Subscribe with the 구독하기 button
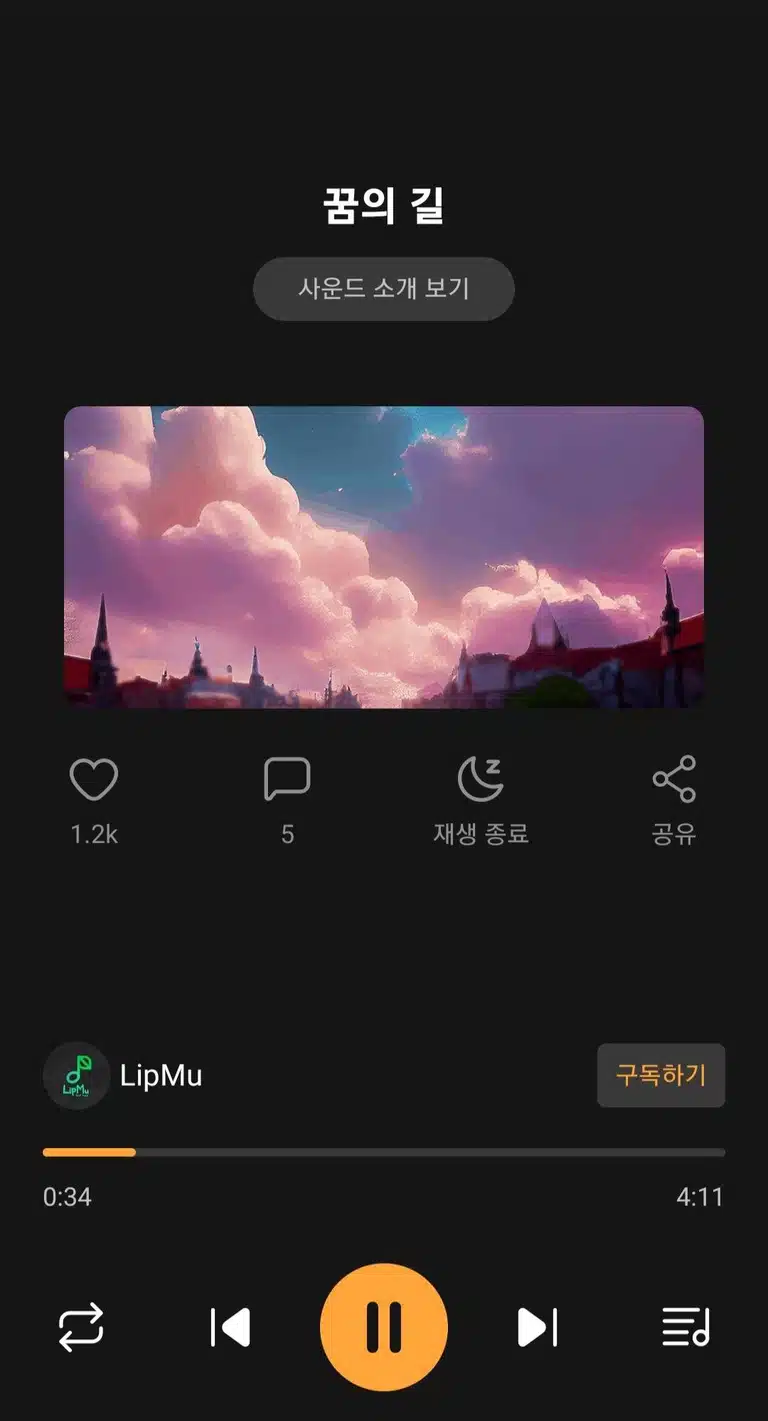Screen dimensions: 768x1421 pyautogui.click(x=661, y=1075)
